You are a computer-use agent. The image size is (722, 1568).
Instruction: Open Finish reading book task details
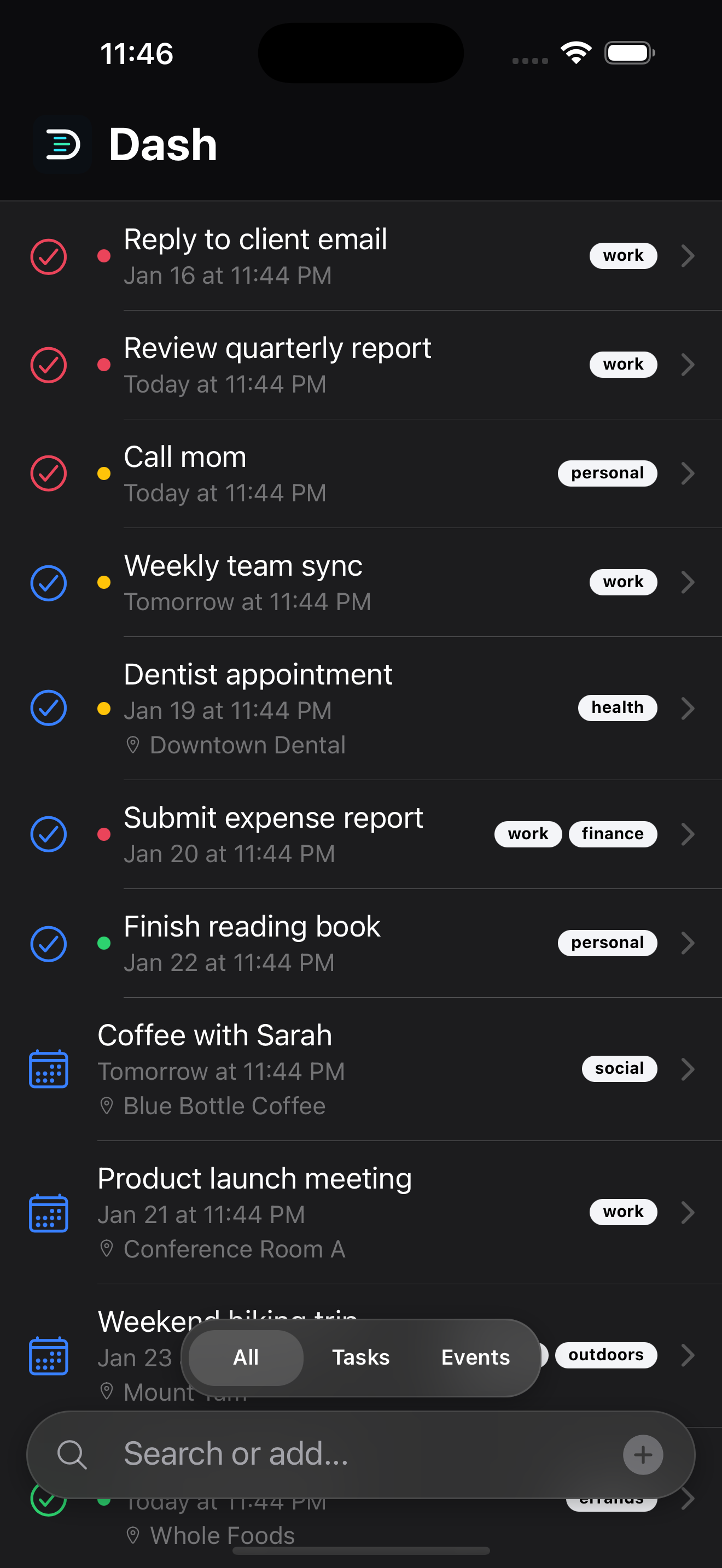[688, 944]
